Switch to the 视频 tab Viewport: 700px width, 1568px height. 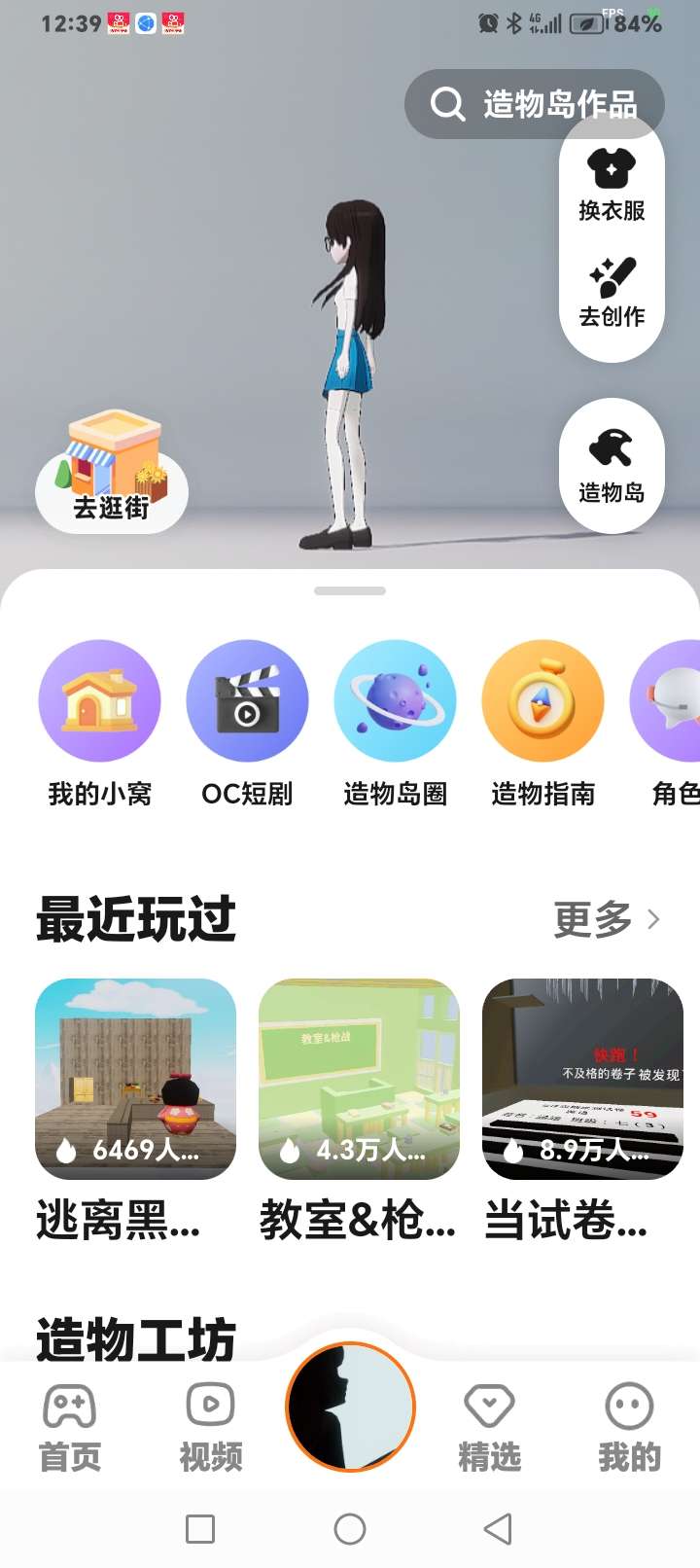click(x=210, y=1427)
